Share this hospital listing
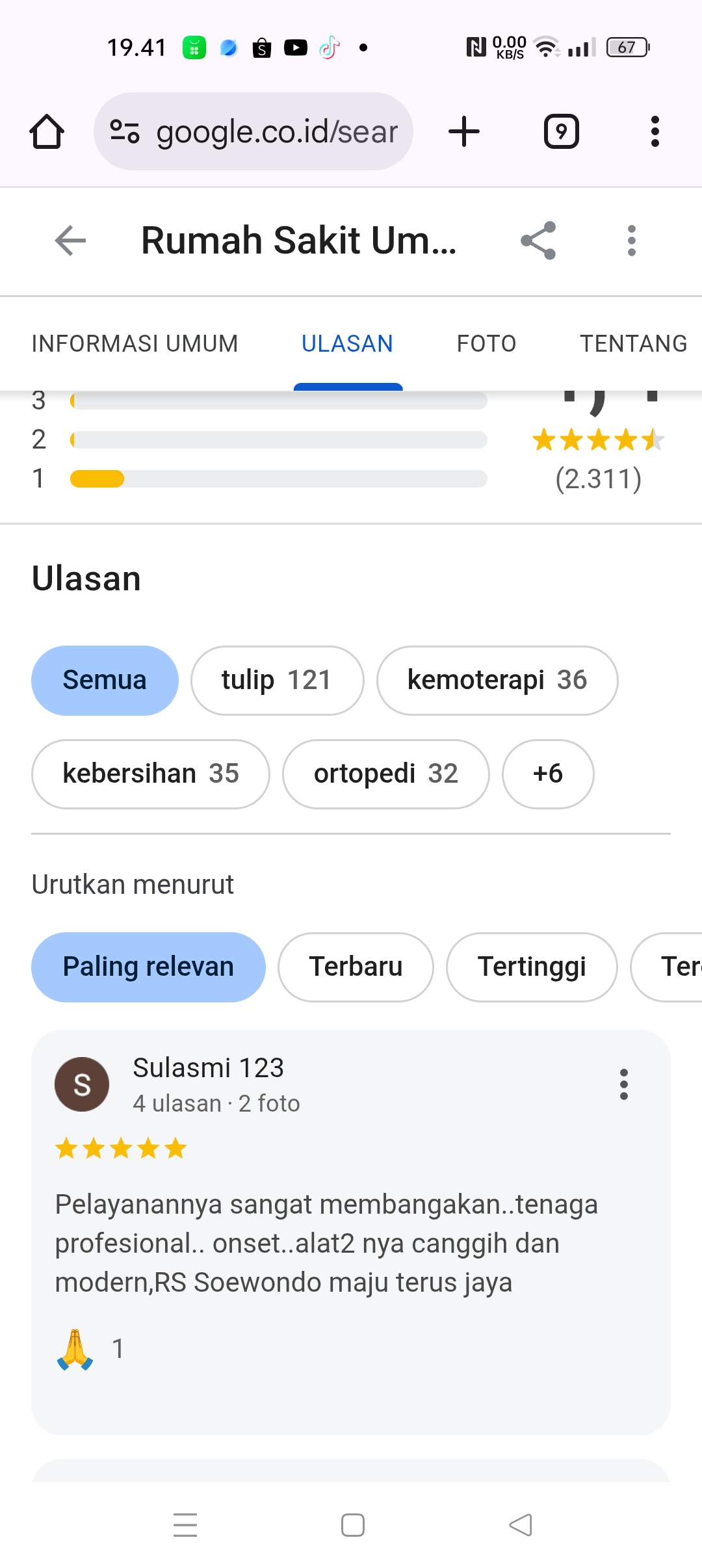The image size is (702, 1568). [538, 241]
